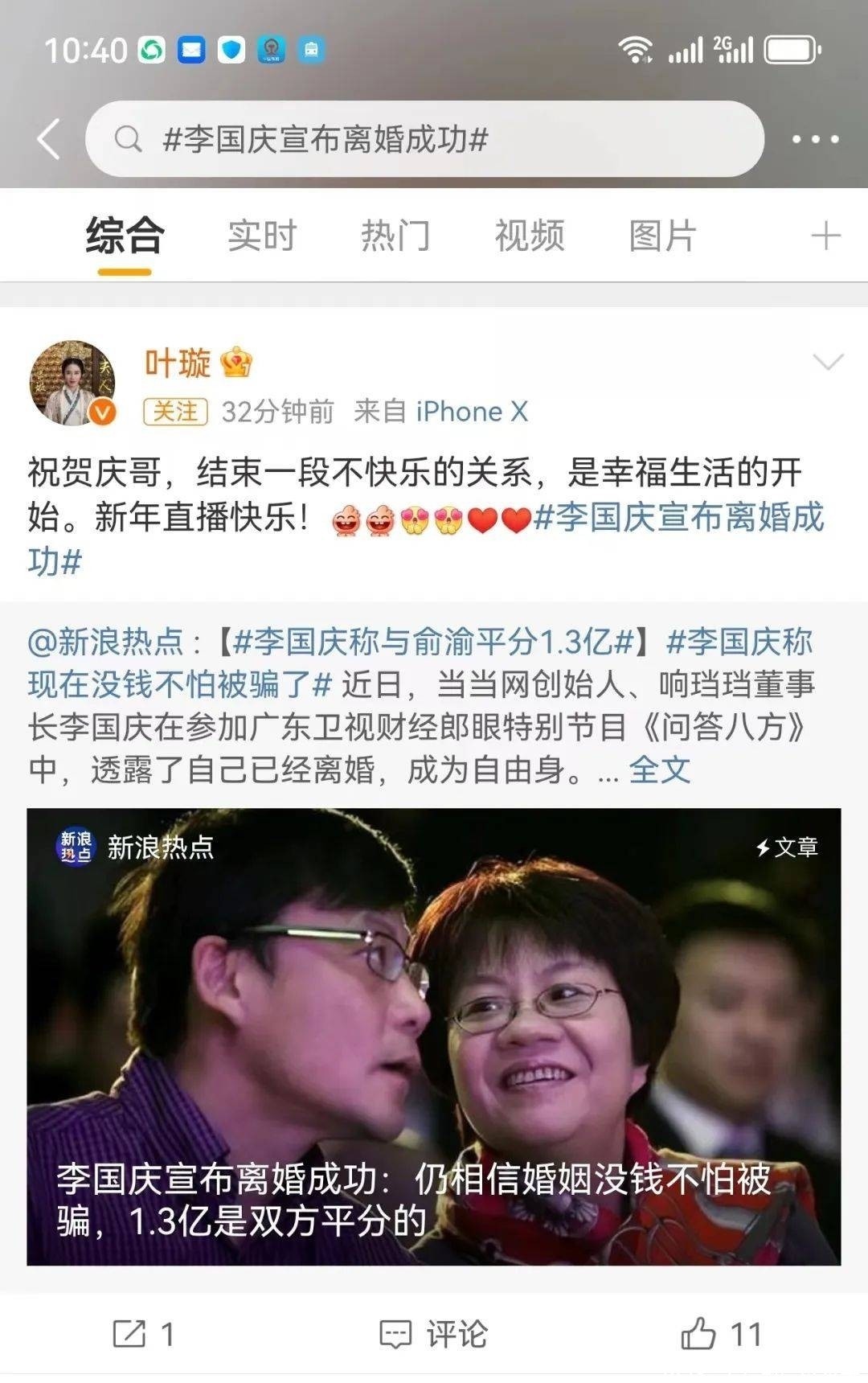Screen dimensions: 868x1383
Task: Open the @新浪热点 mention link
Action: [104, 642]
